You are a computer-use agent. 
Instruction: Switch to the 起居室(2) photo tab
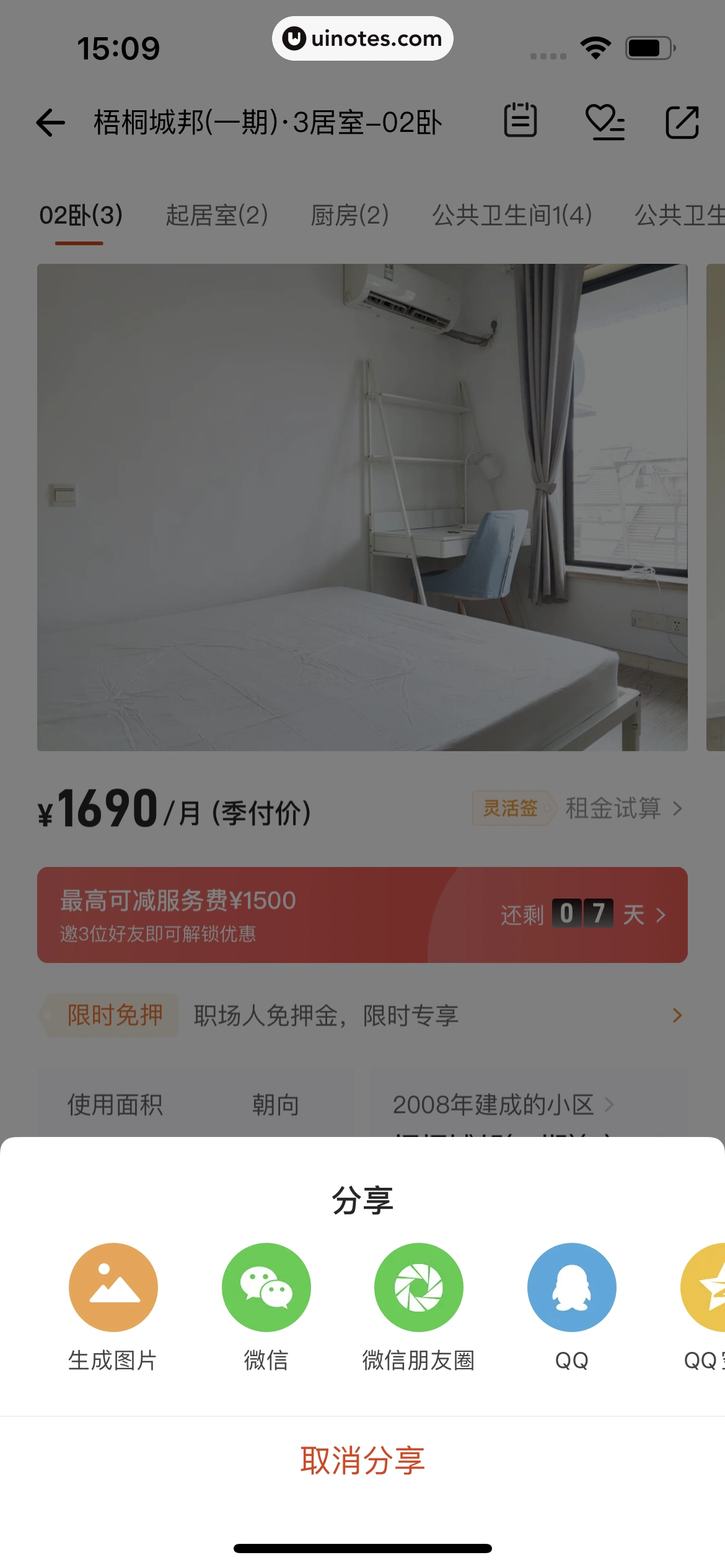(x=217, y=216)
